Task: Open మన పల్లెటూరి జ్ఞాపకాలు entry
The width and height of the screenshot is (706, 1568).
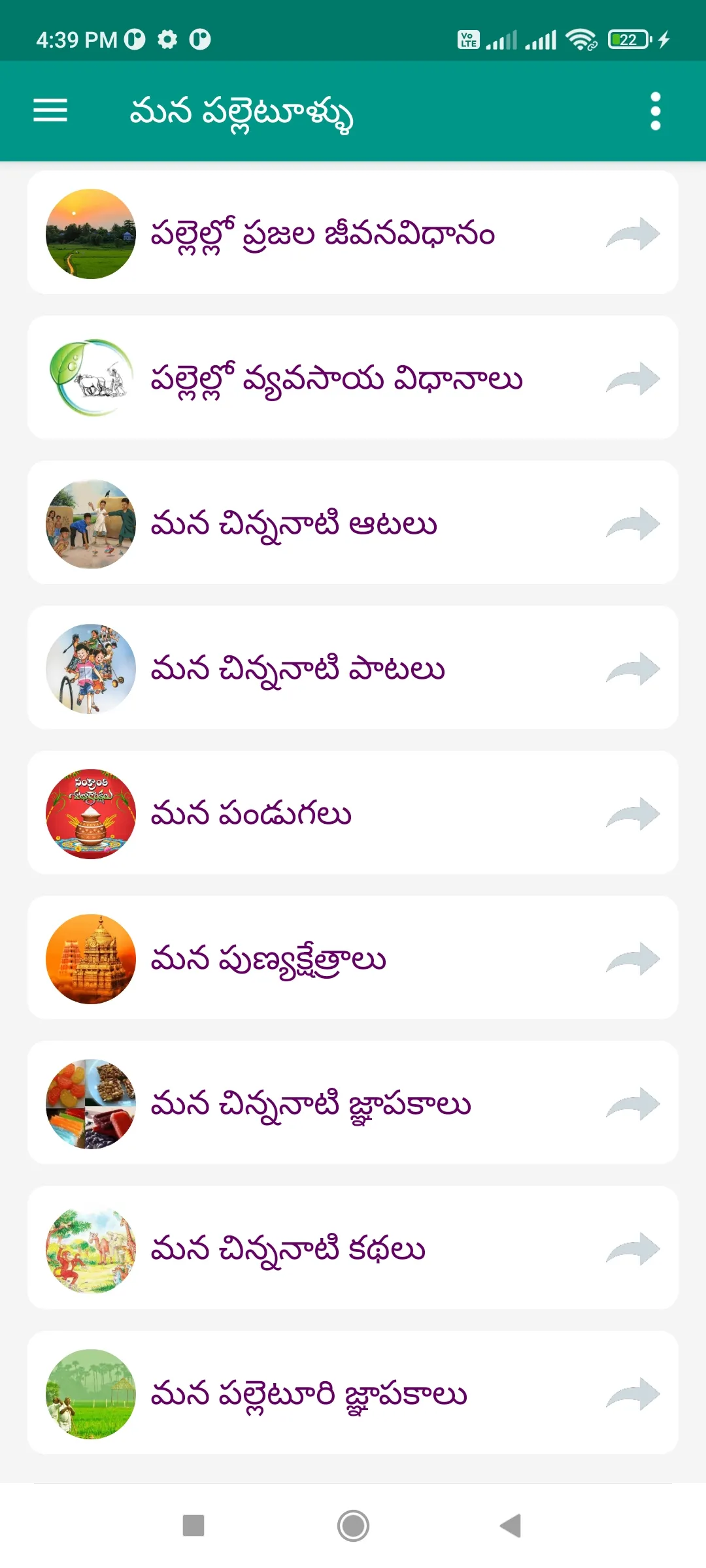Action: pyautogui.click(x=353, y=1394)
